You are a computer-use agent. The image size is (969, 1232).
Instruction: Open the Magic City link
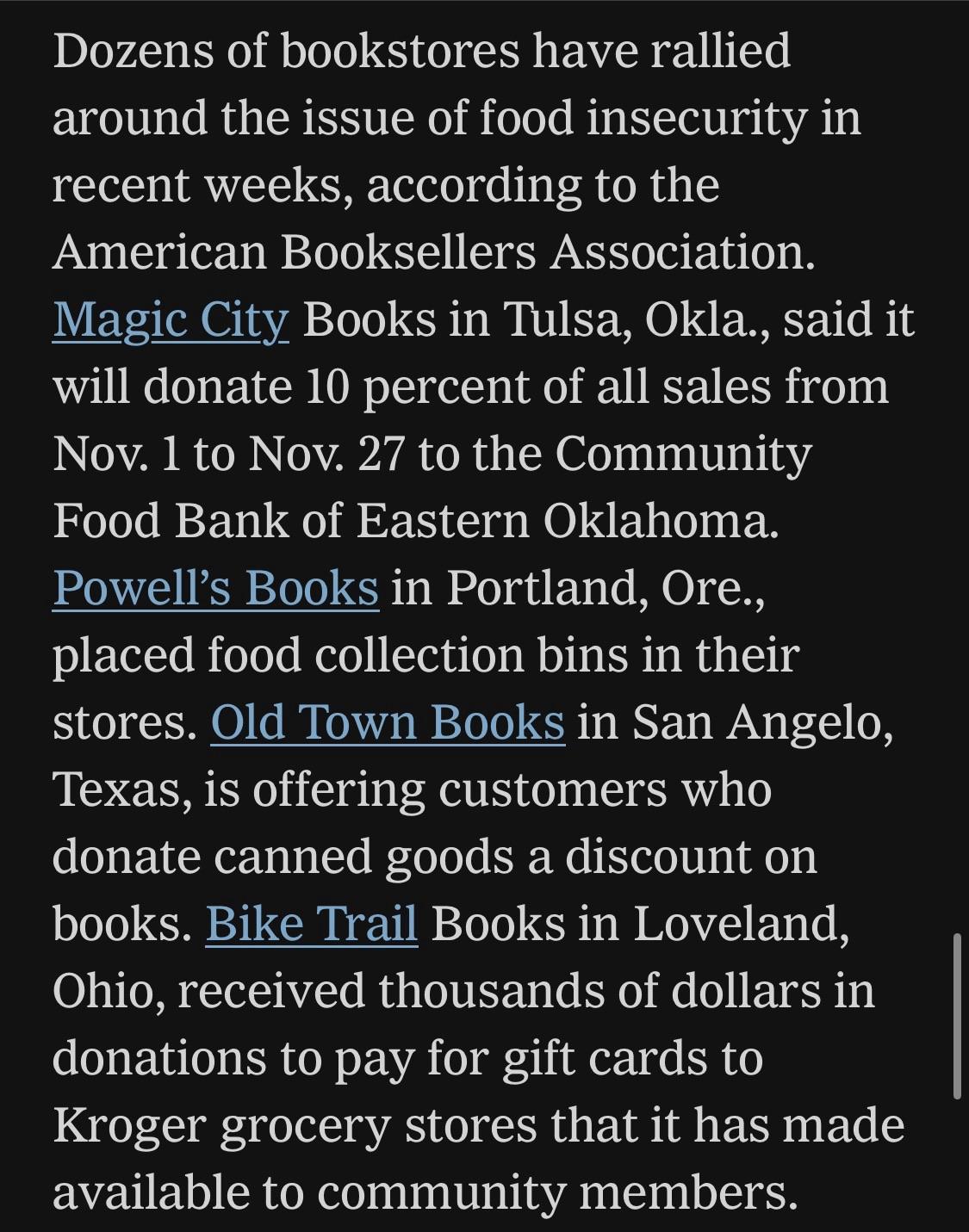[171, 319]
